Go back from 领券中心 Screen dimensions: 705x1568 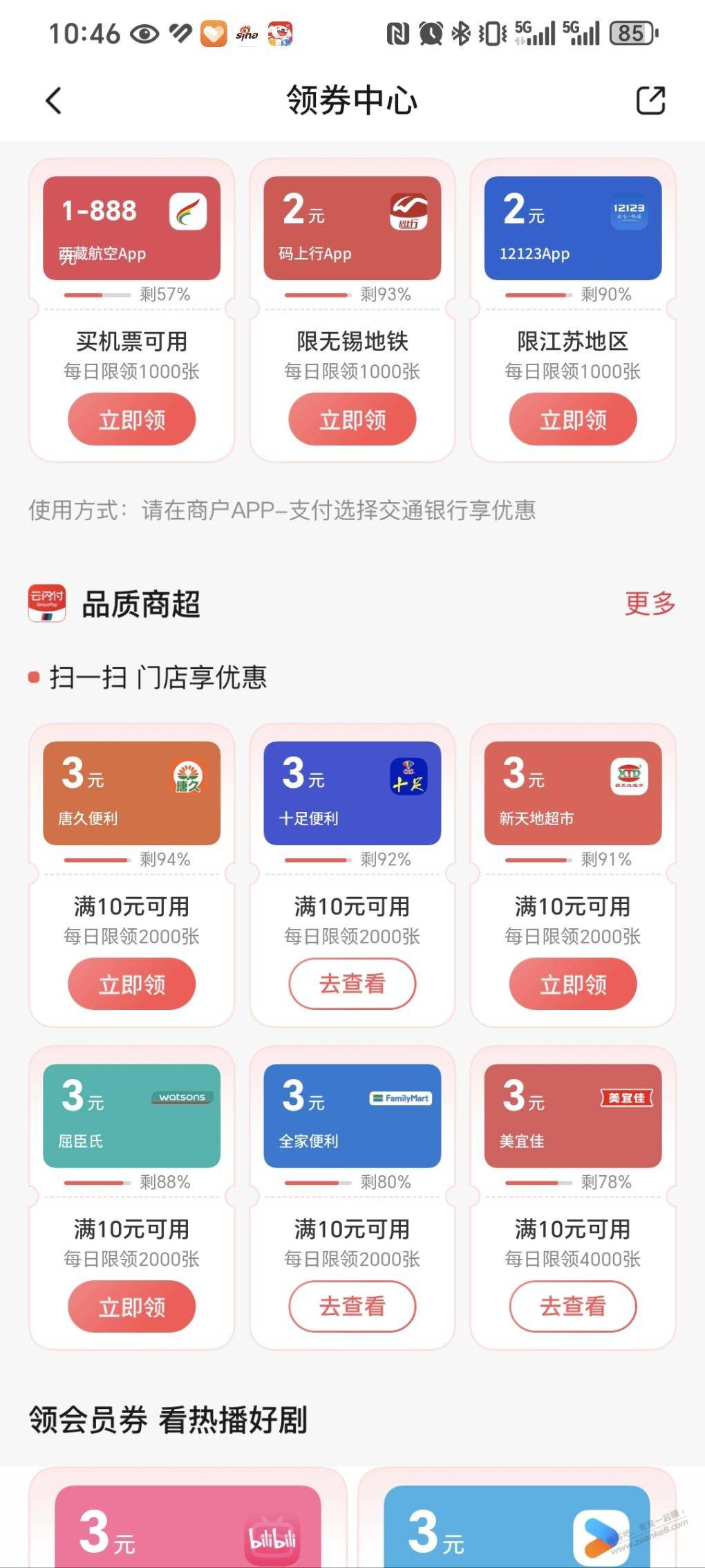click(x=53, y=101)
